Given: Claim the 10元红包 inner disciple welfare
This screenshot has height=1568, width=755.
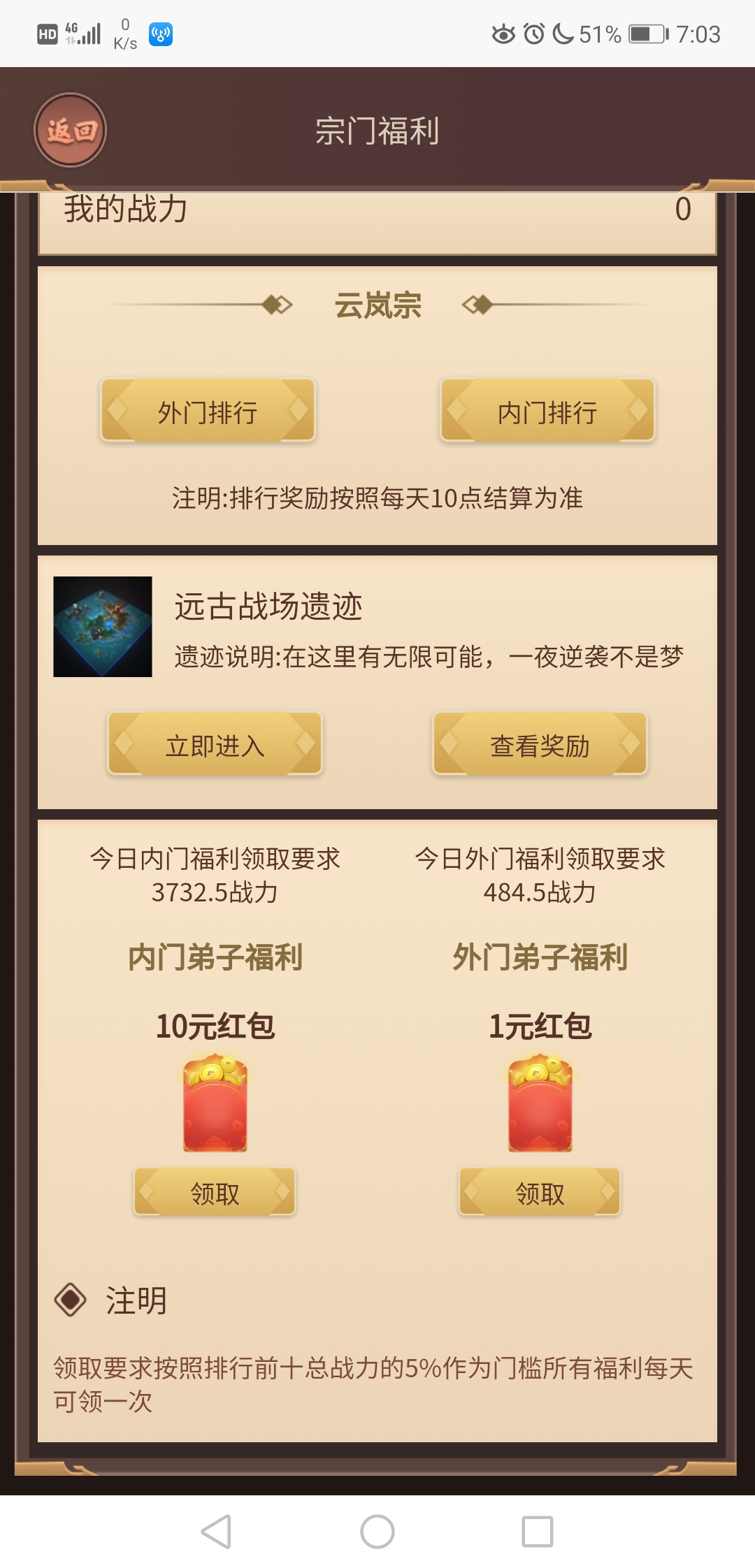Looking at the screenshot, I should coord(215,1193).
